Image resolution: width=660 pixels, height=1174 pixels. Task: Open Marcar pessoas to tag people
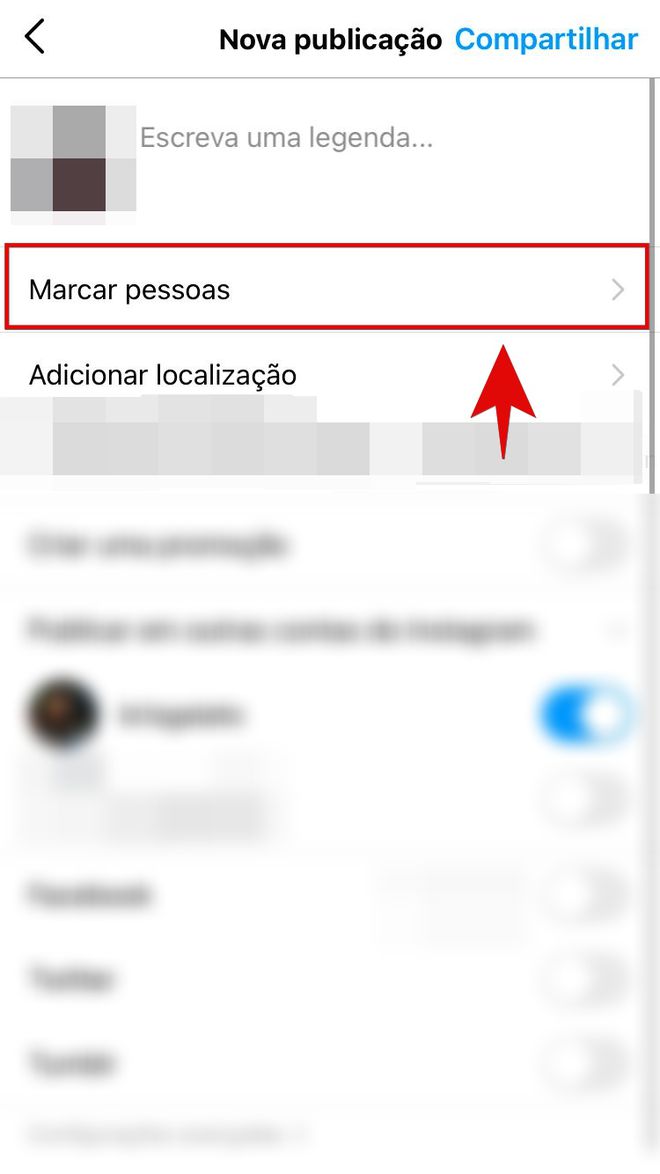[326, 290]
